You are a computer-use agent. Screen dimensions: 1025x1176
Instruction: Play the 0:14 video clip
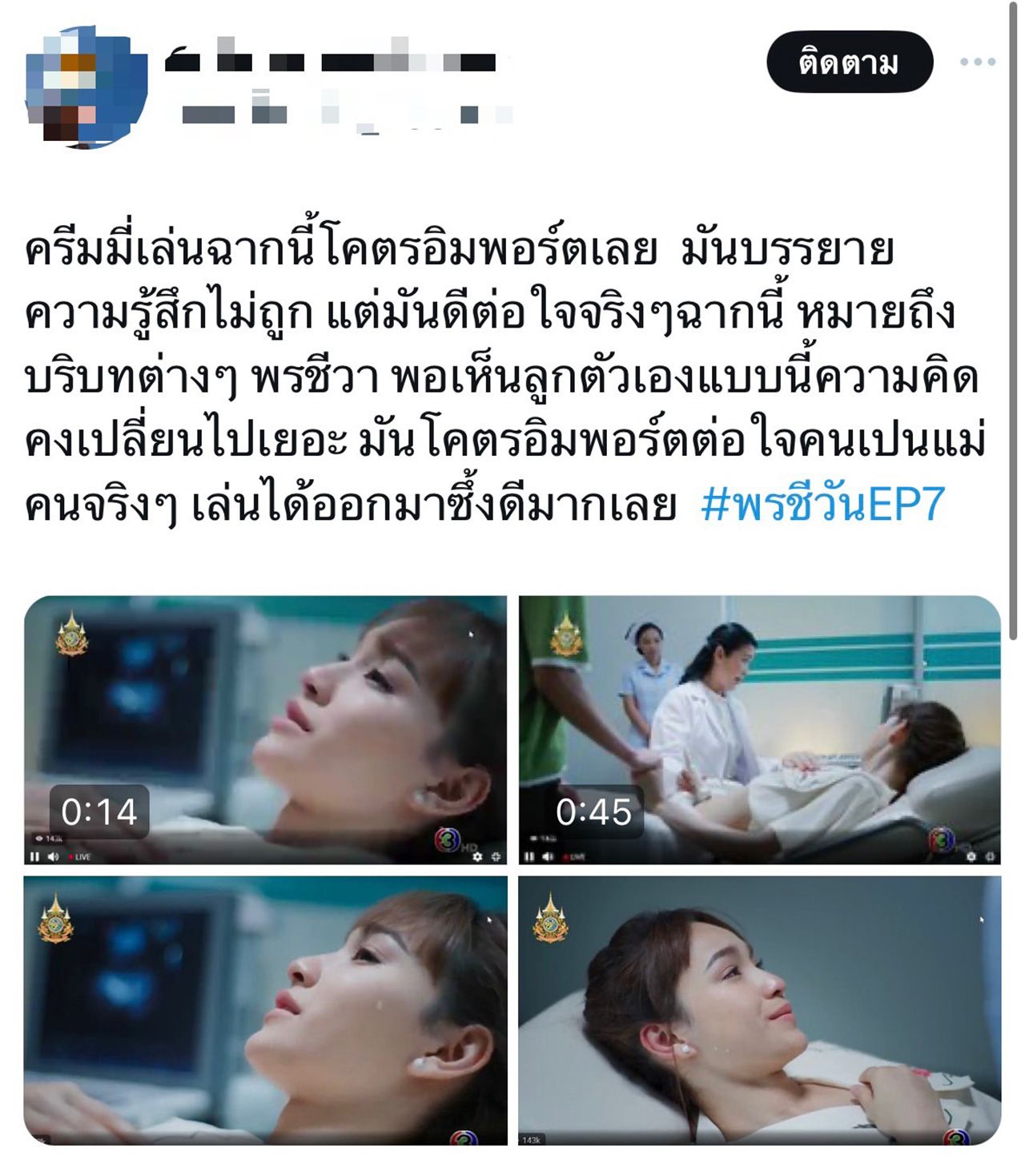265,729
